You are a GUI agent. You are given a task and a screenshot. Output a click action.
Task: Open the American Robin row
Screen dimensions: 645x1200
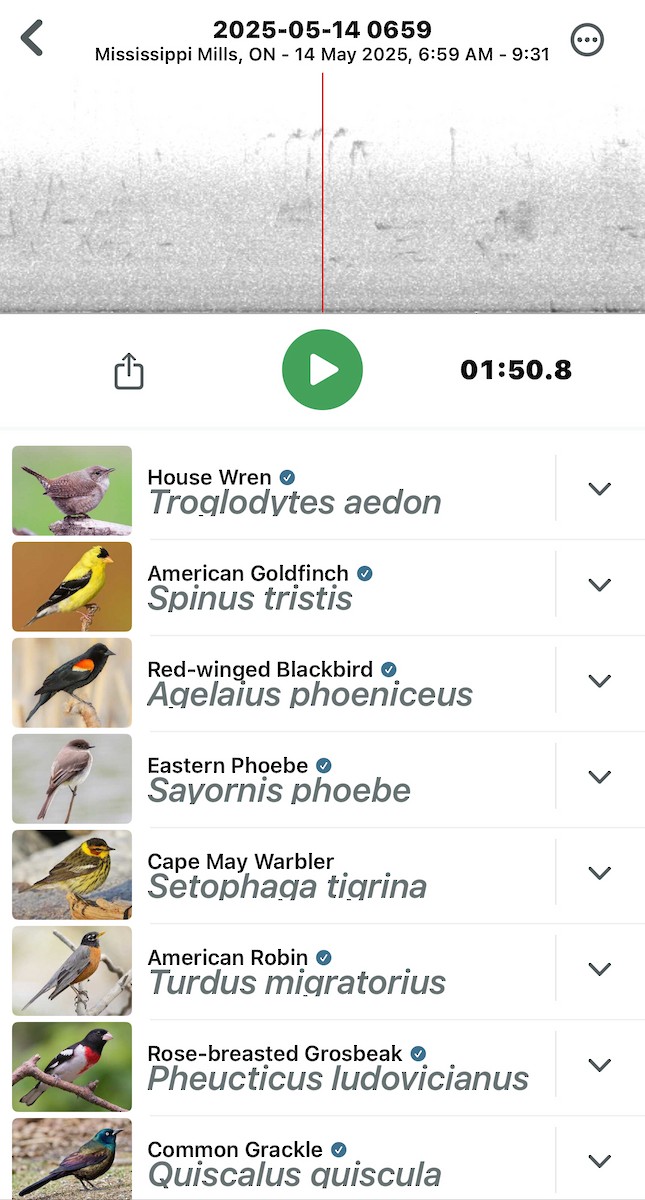[340, 970]
